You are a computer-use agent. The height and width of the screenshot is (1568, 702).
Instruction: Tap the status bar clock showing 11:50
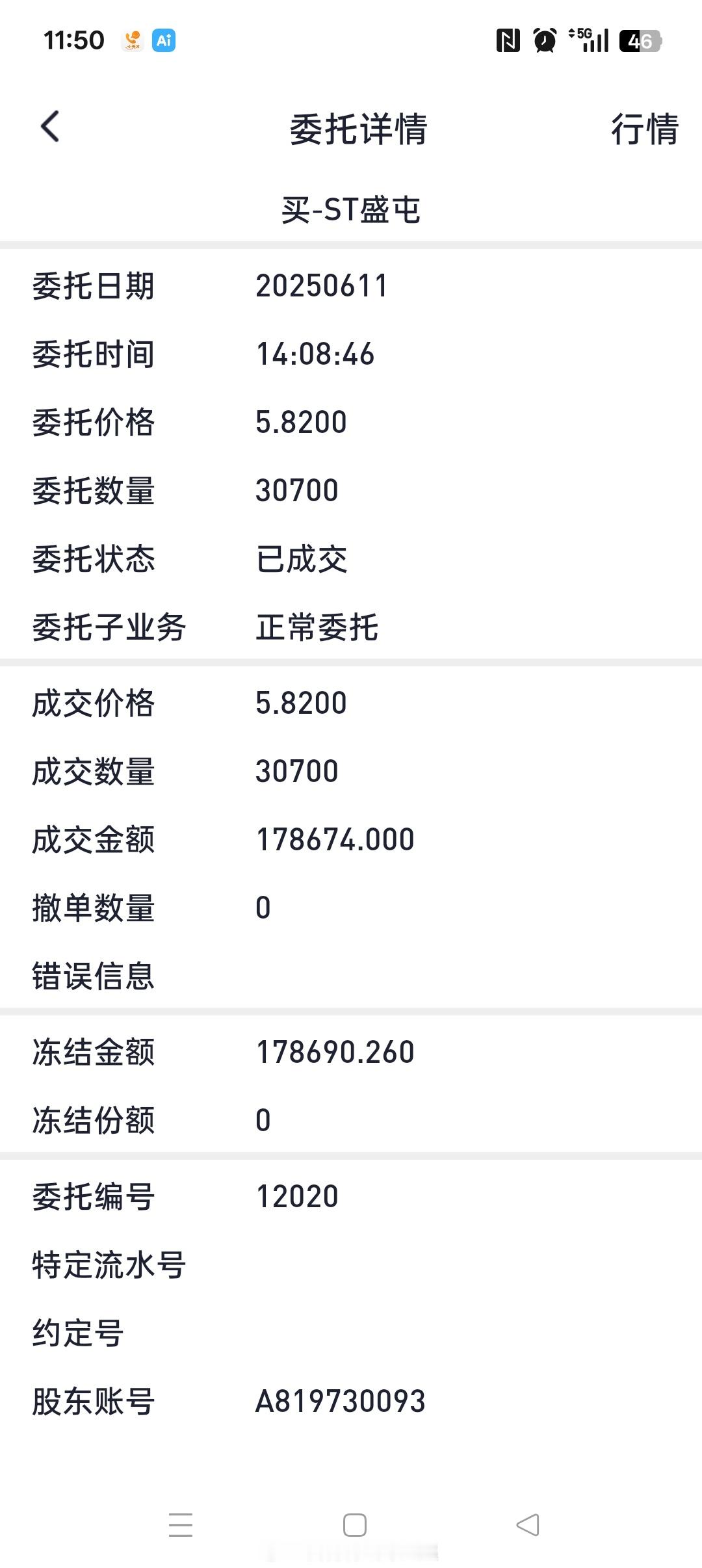[x=73, y=40]
